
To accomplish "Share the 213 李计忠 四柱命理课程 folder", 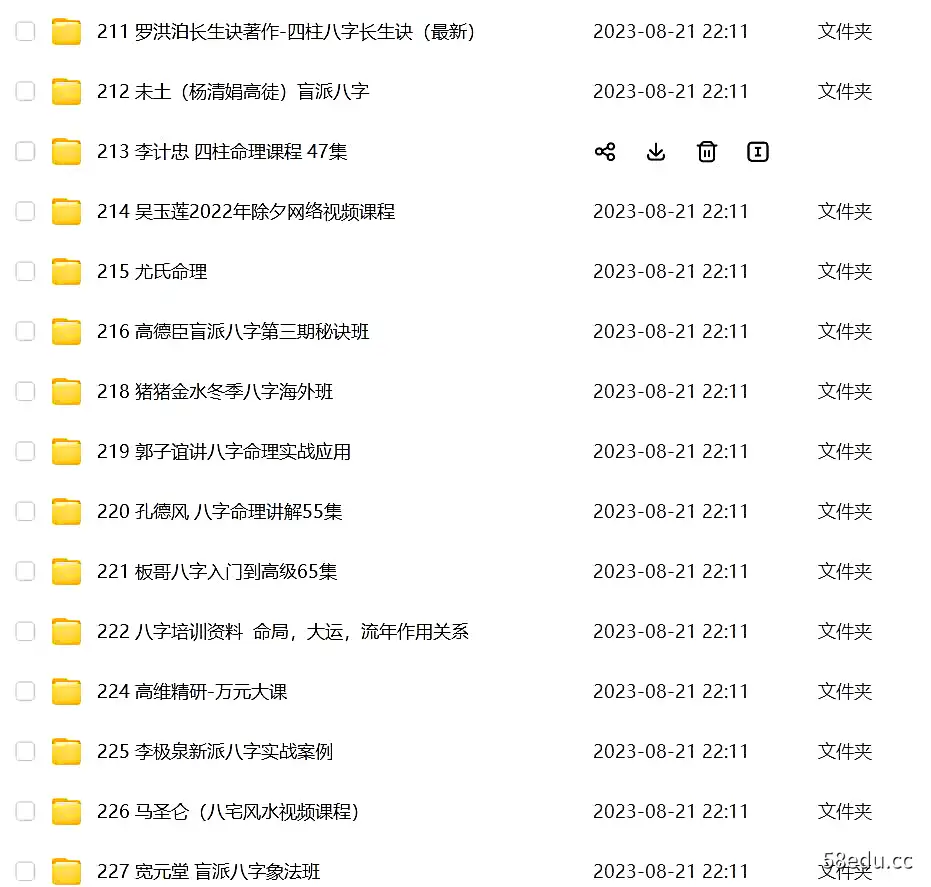I will 605,152.
